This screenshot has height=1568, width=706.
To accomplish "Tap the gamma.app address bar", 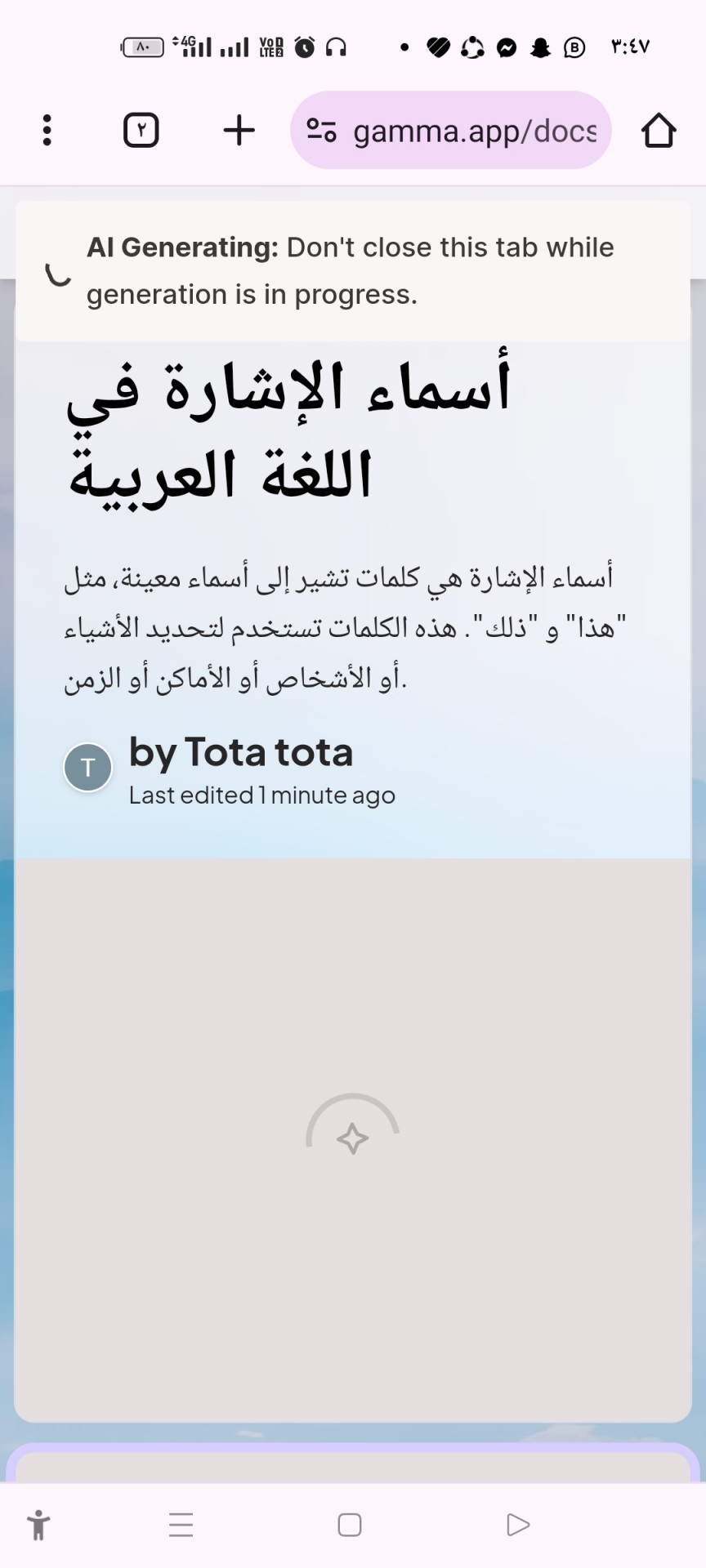I will click(x=474, y=131).
